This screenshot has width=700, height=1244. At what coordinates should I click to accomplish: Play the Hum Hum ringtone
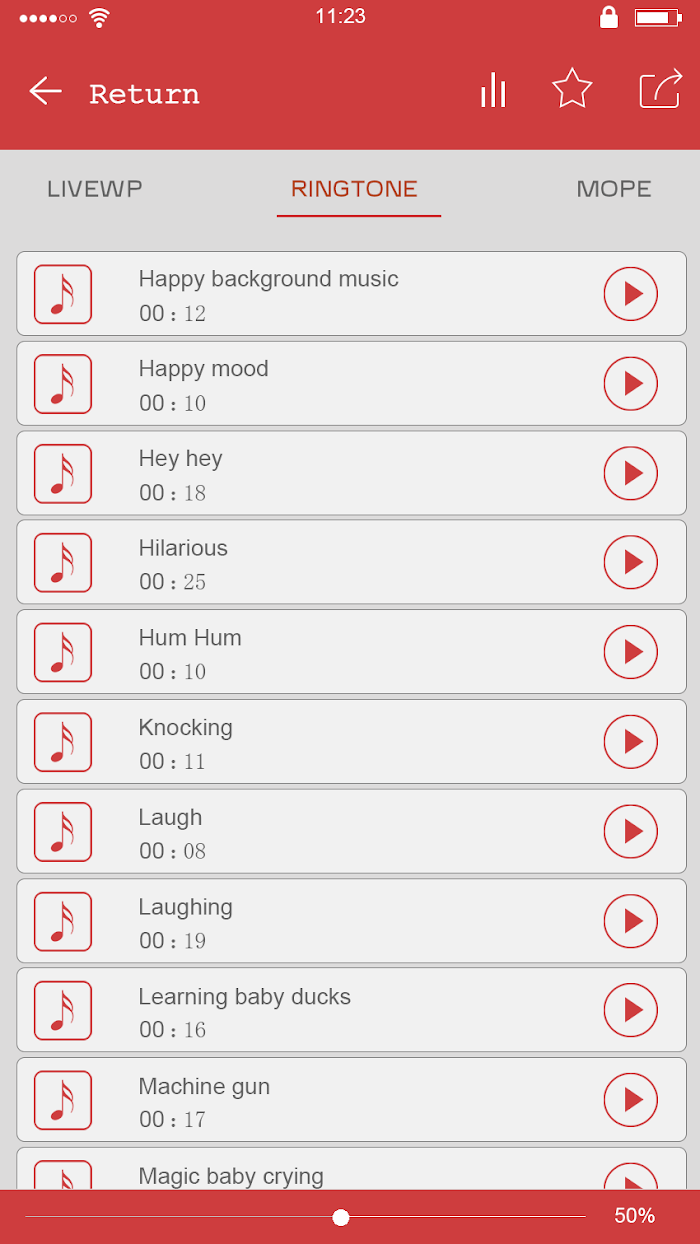[631, 652]
